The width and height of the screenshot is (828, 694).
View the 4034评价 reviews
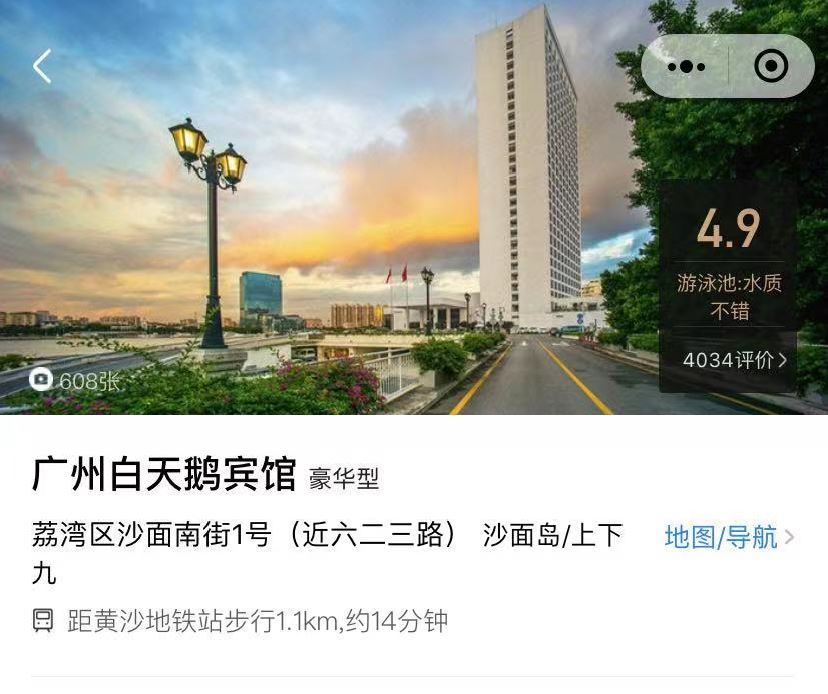coord(734,361)
